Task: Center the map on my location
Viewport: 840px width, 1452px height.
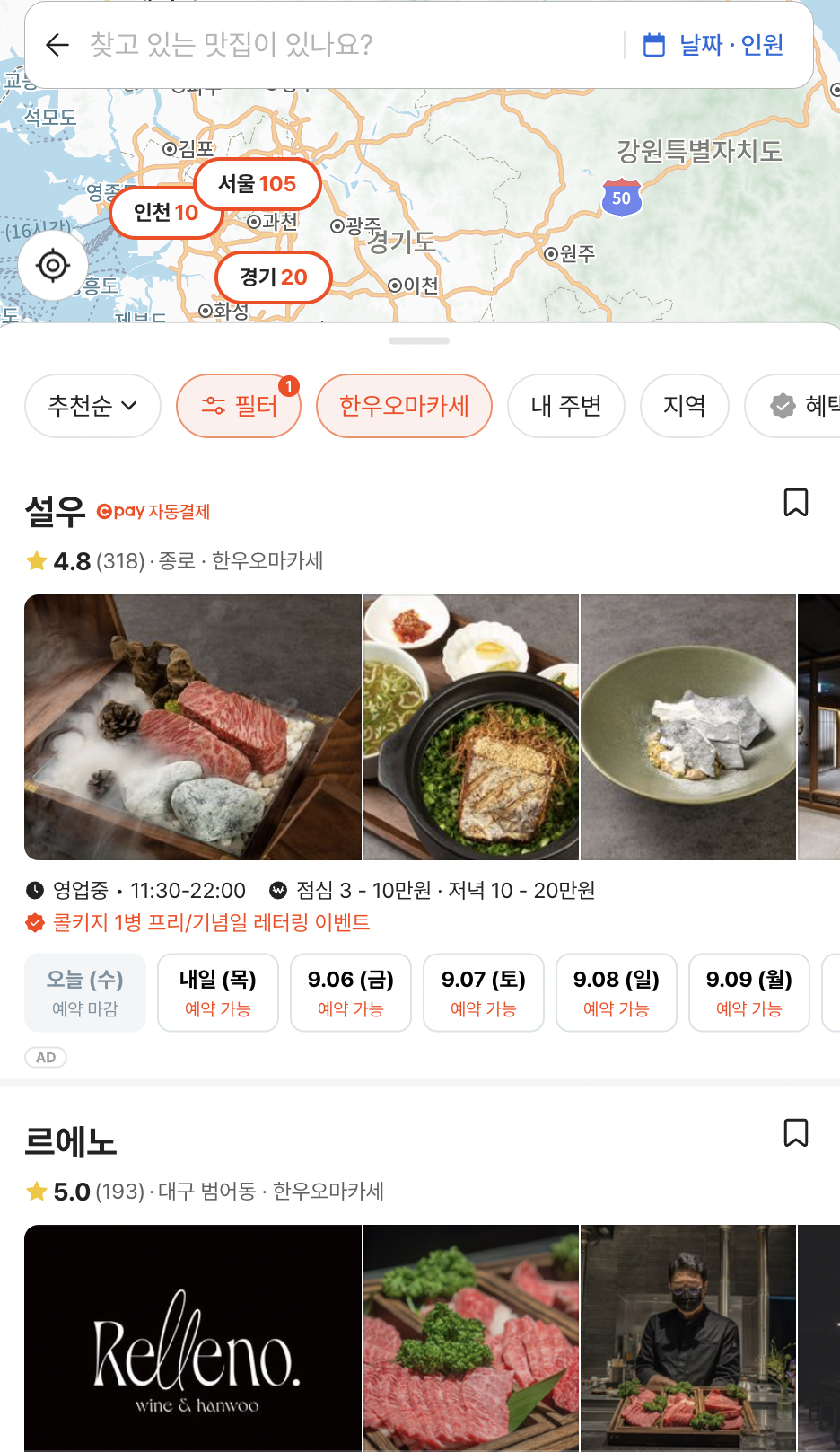Action: 53,266
